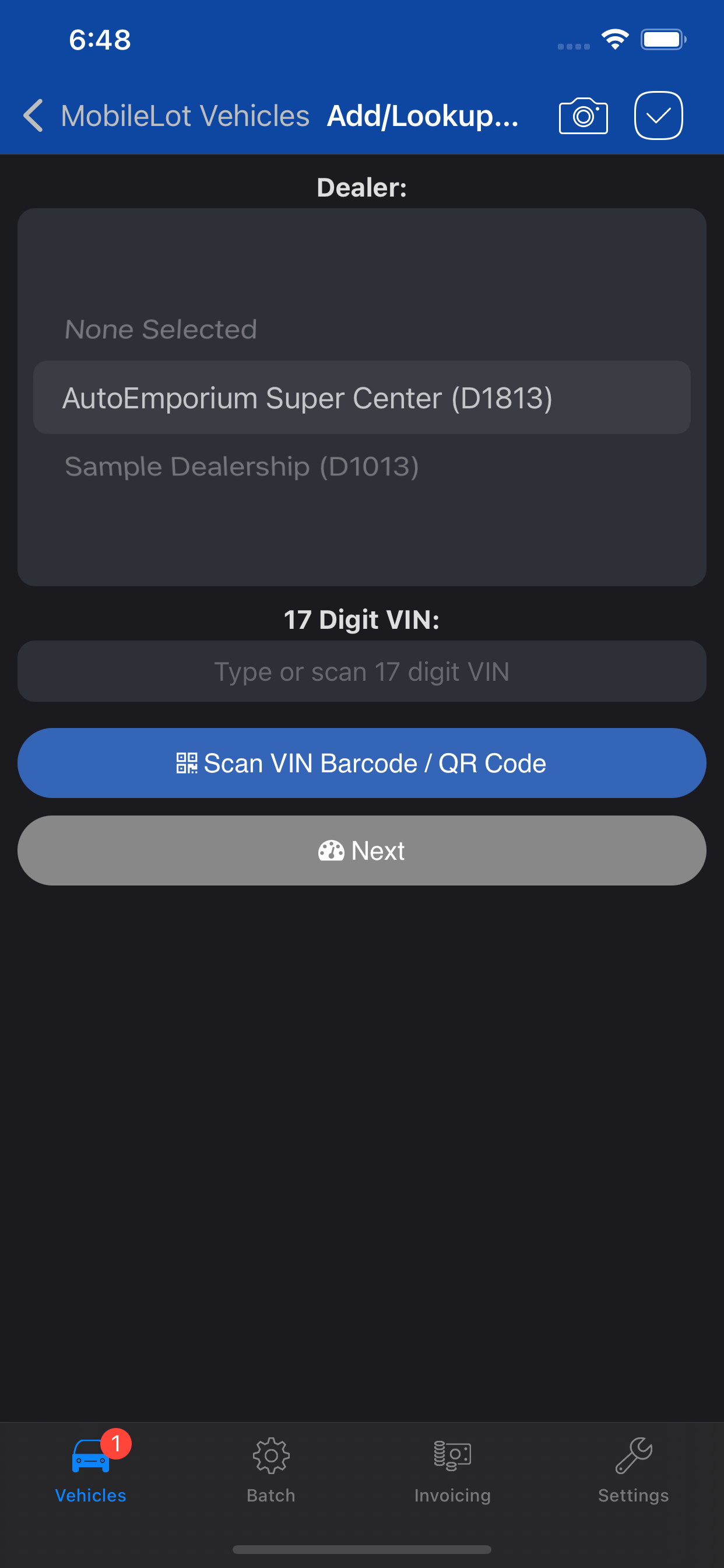Screen dimensions: 724x1568
Task: Focus the 17 digit VIN field
Action: pos(361,671)
